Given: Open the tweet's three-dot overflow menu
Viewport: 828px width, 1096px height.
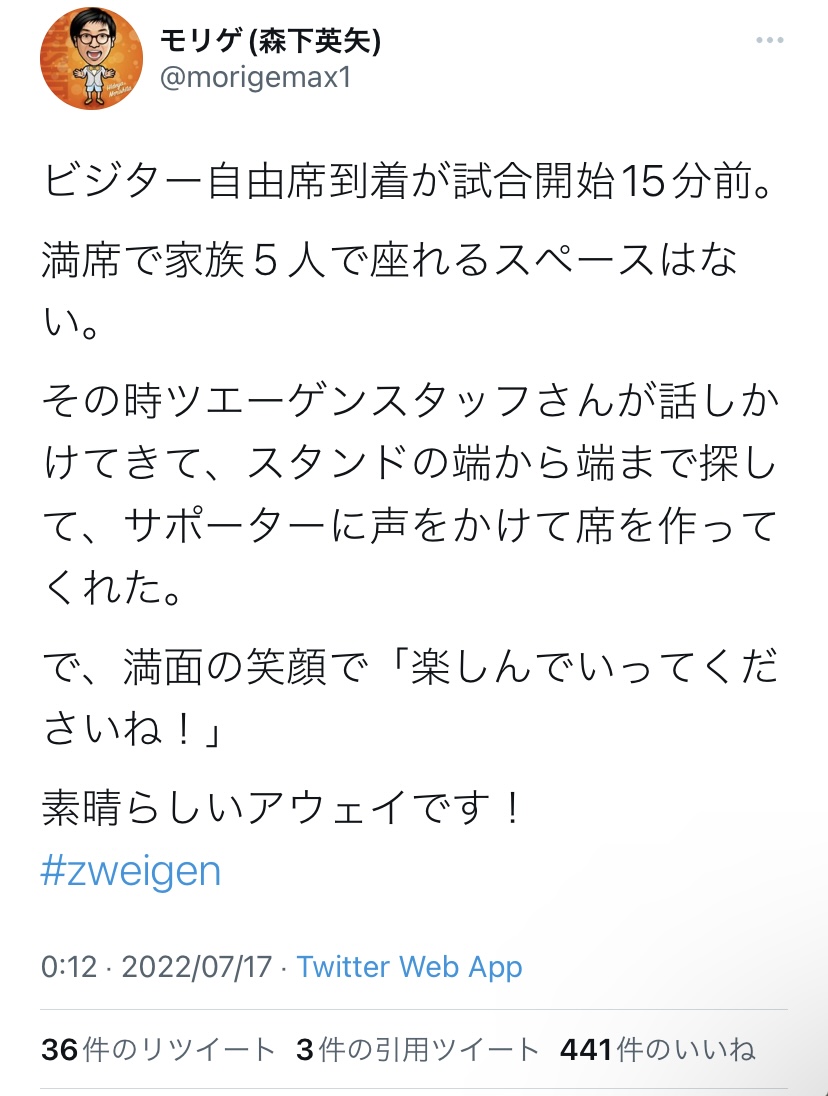Looking at the screenshot, I should [x=768, y=41].
